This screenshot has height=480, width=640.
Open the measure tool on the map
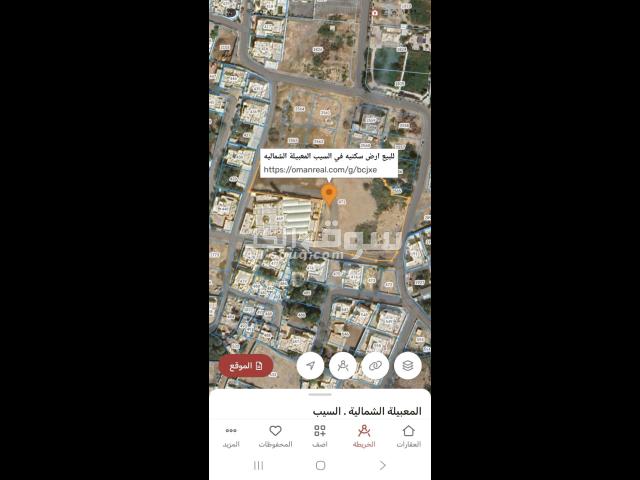[343, 366]
